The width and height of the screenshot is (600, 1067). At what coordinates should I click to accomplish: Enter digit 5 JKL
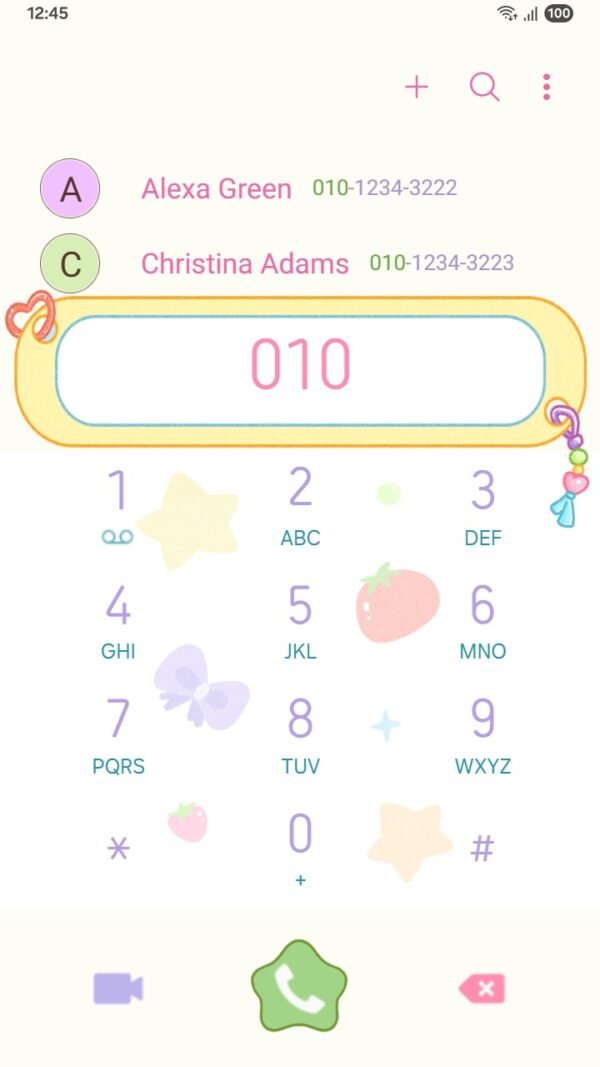[300, 622]
